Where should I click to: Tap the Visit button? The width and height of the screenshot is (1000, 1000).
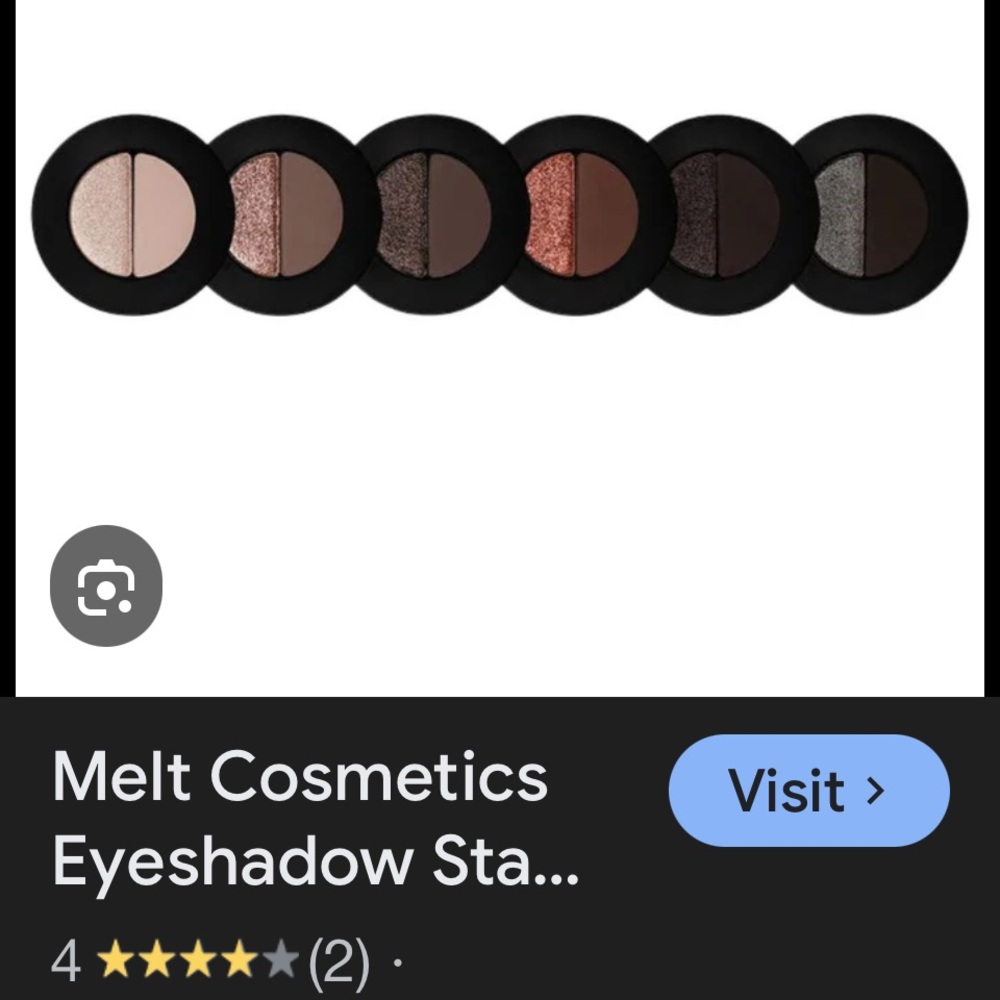point(808,791)
